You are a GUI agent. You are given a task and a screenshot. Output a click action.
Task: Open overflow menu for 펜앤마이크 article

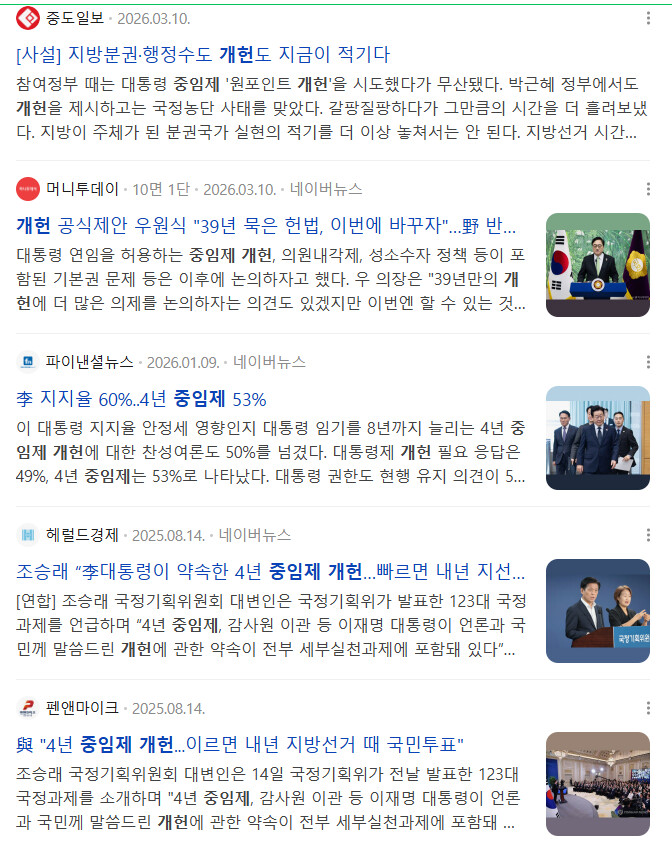(x=648, y=708)
